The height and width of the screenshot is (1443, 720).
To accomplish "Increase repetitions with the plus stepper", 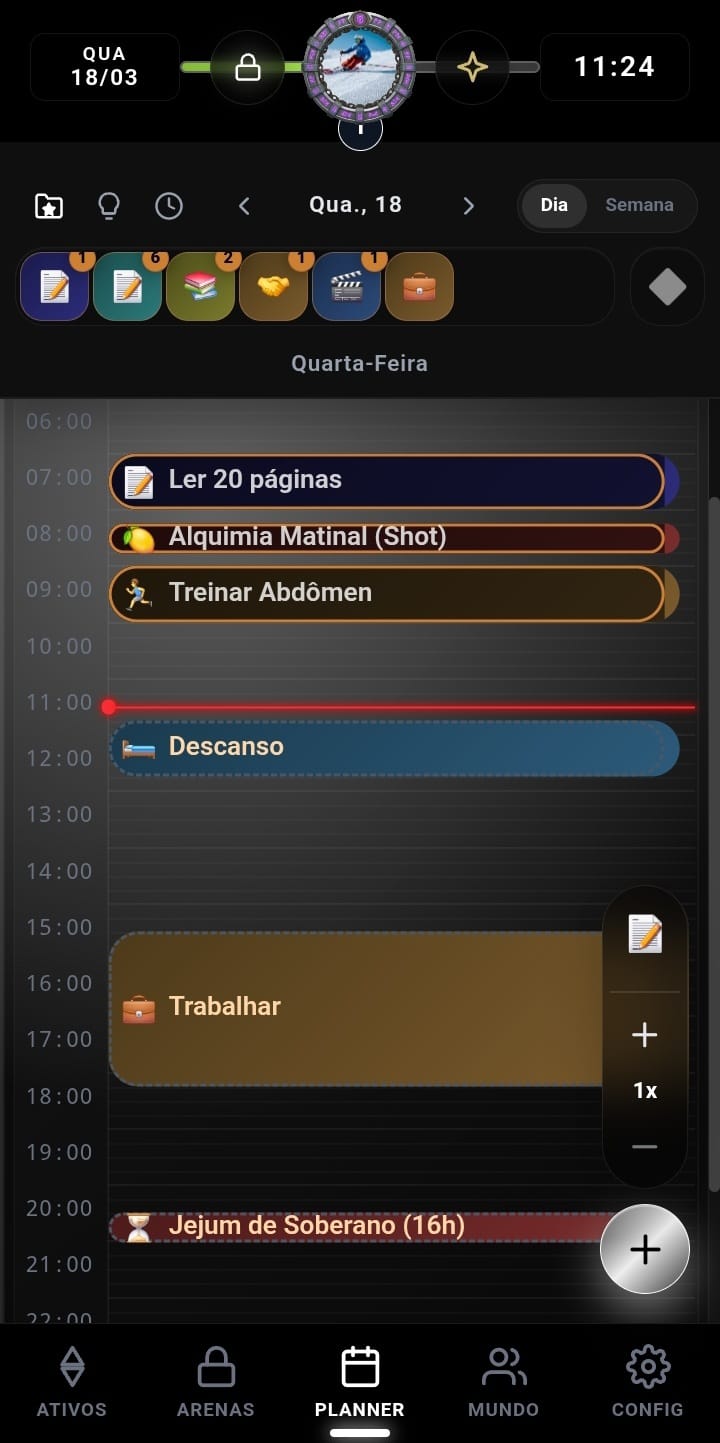I will [645, 1035].
